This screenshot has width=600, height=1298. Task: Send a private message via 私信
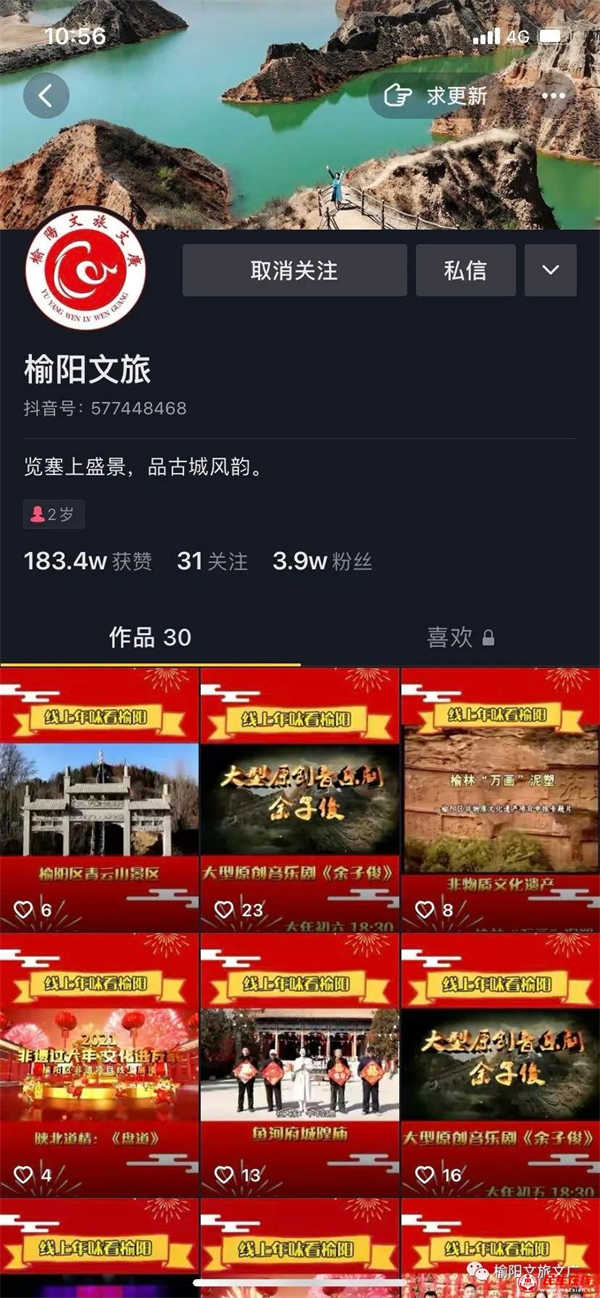coord(465,270)
